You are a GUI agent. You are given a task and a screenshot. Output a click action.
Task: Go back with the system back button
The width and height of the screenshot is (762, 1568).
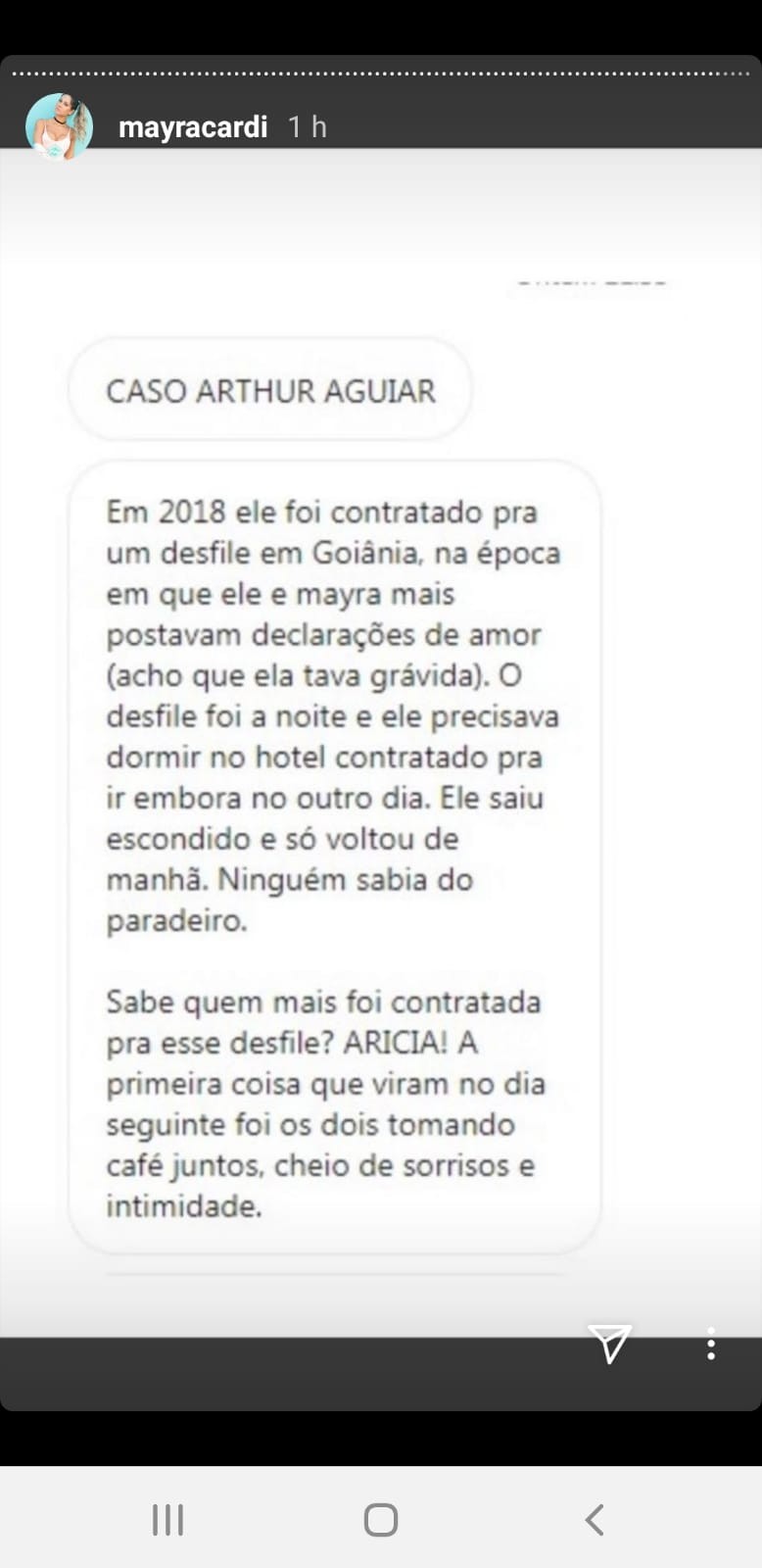pyautogui.click(x=594, y=1520)
